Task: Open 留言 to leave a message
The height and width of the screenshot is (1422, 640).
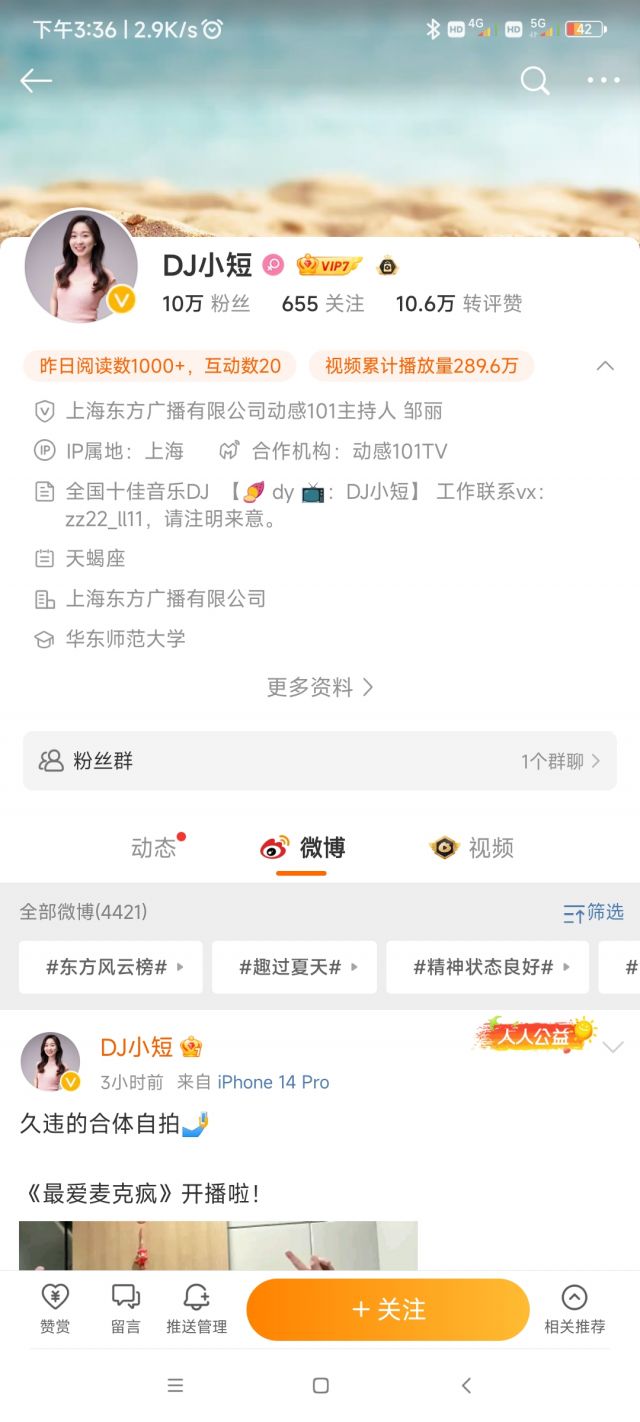Action: point(126,1309)
